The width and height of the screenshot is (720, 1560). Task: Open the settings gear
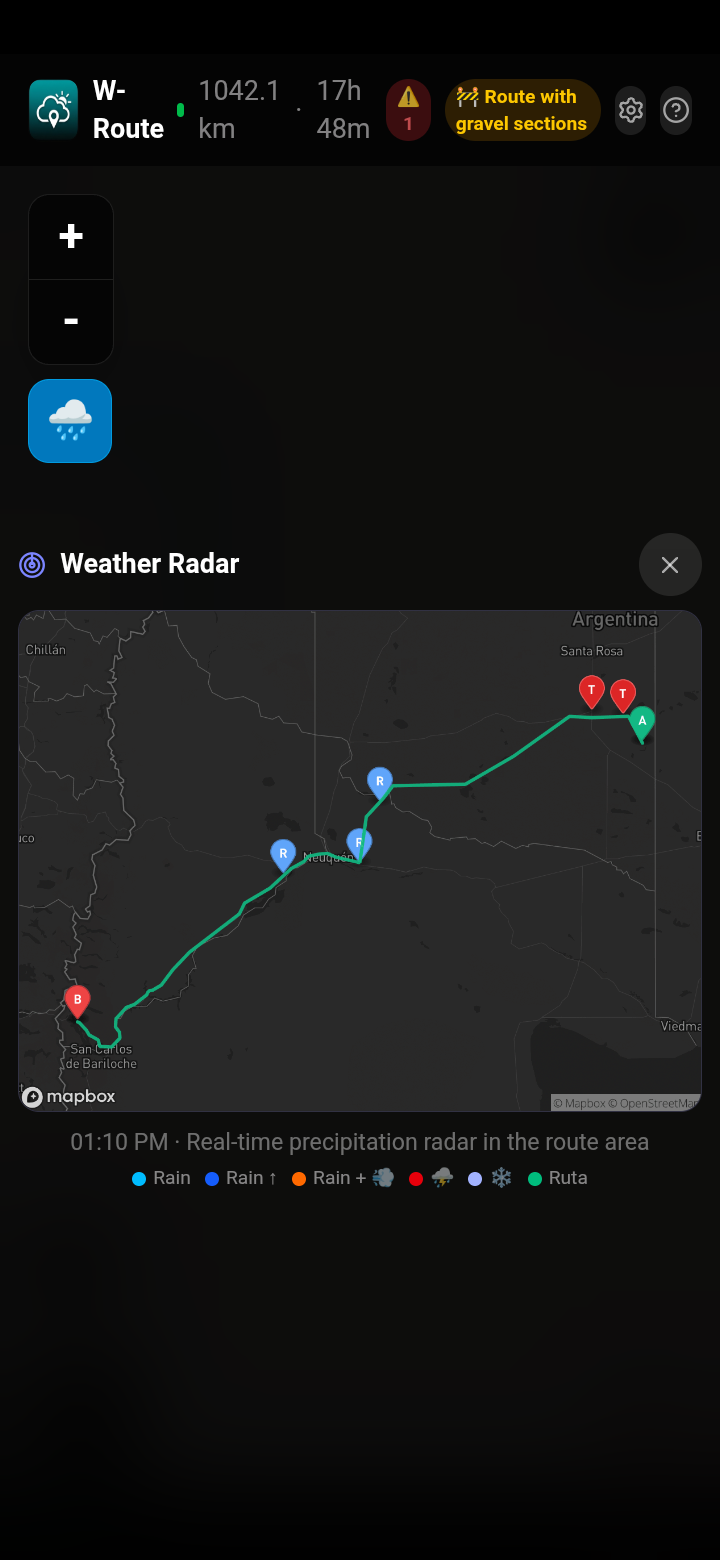pos(630,110)
